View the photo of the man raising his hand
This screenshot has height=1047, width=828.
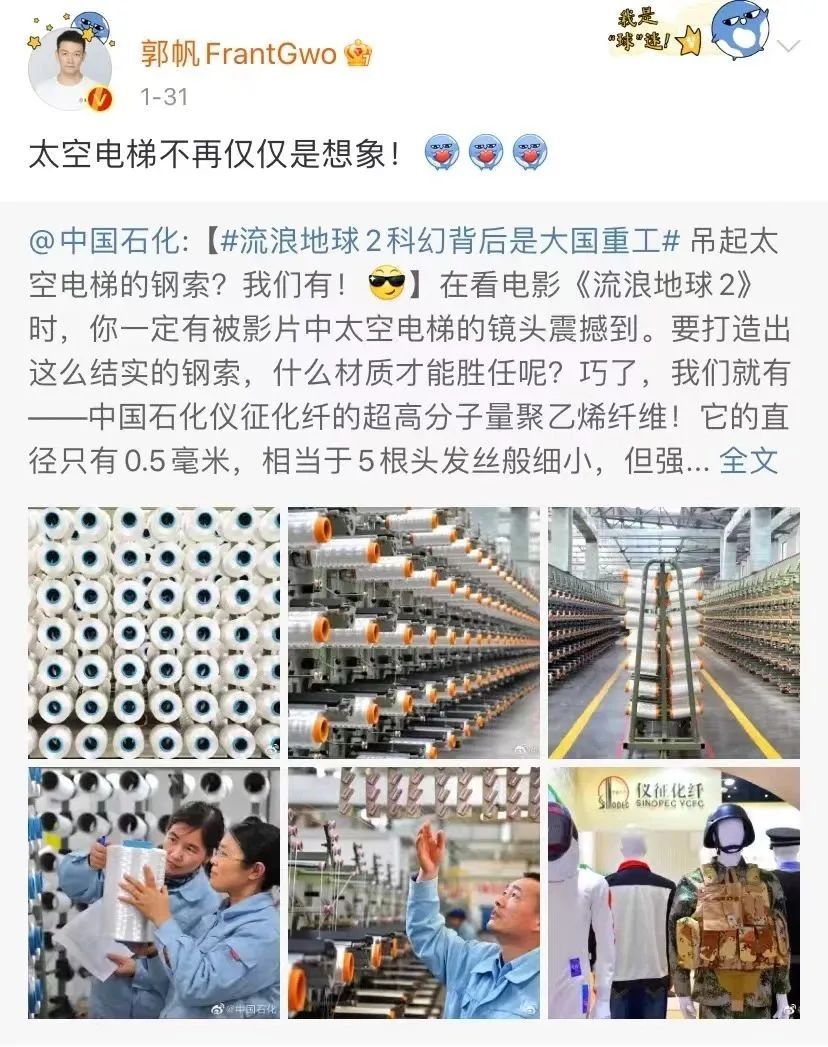(414, 892)
